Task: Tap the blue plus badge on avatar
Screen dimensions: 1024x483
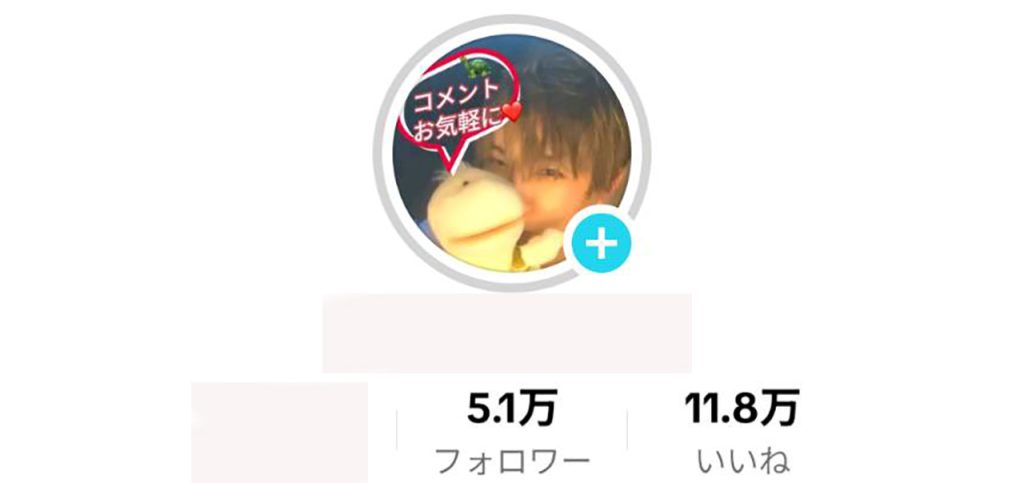Action: [600, 243]
